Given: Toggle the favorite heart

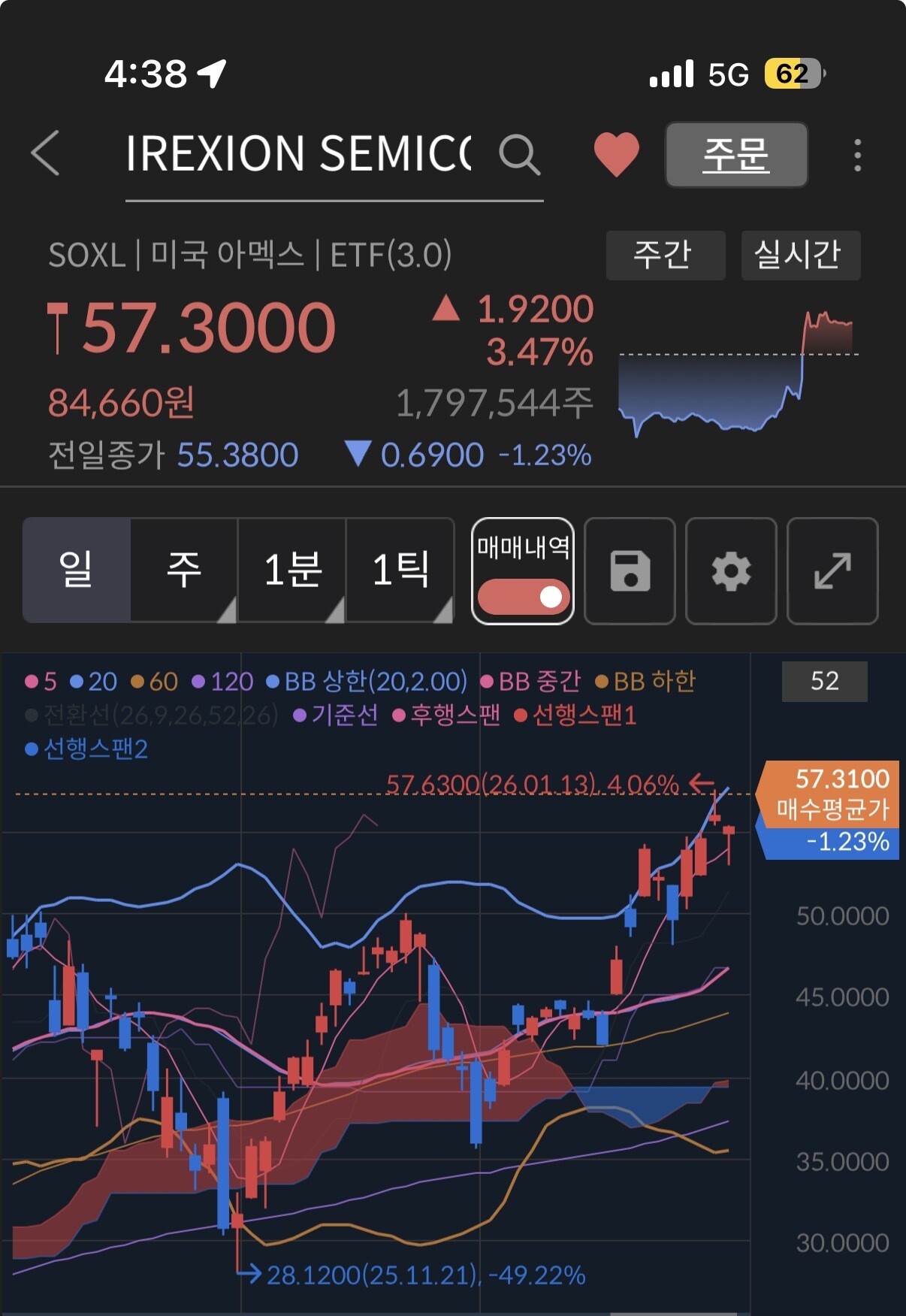Looking at the screenshot, I should click(616, 154).
